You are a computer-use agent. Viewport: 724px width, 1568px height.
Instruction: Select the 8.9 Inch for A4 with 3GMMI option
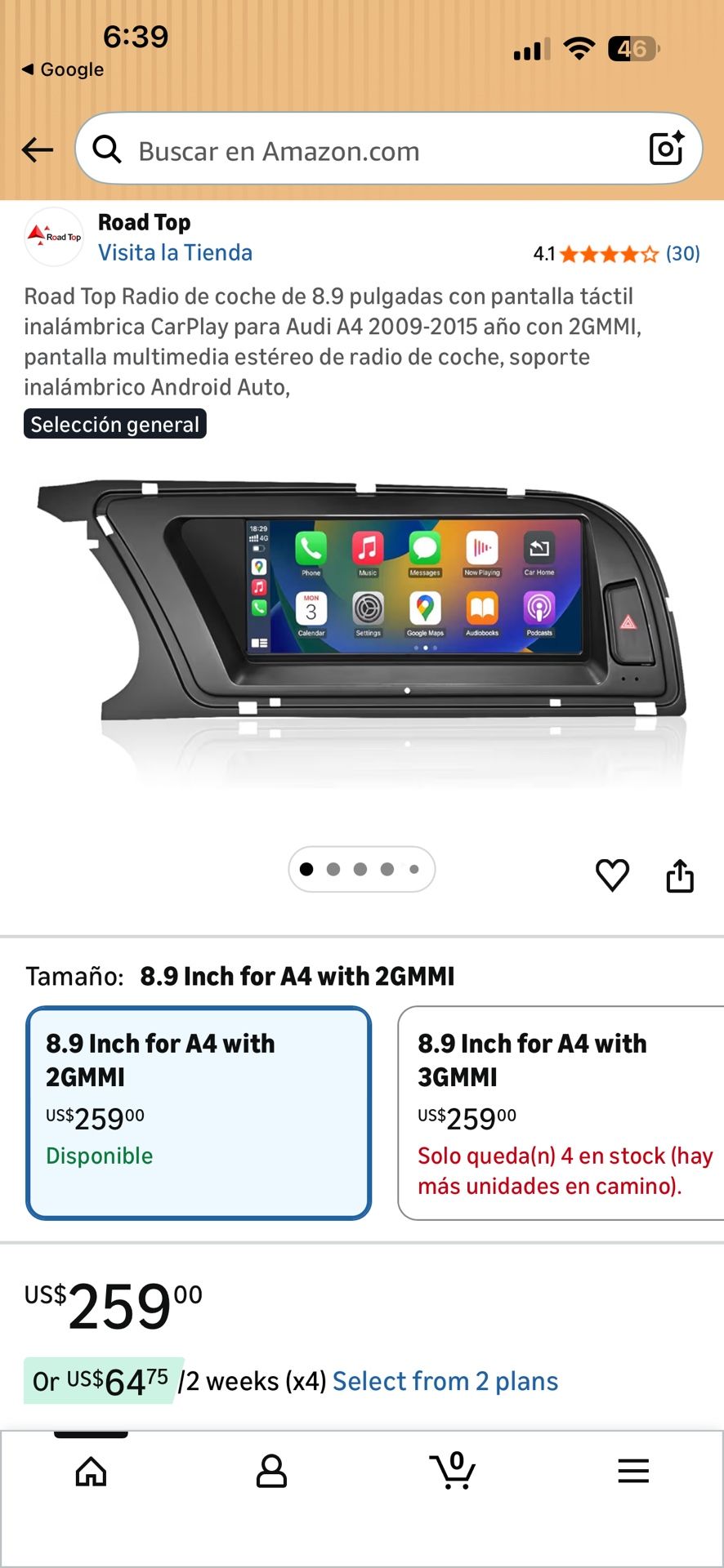(561, 1113)
